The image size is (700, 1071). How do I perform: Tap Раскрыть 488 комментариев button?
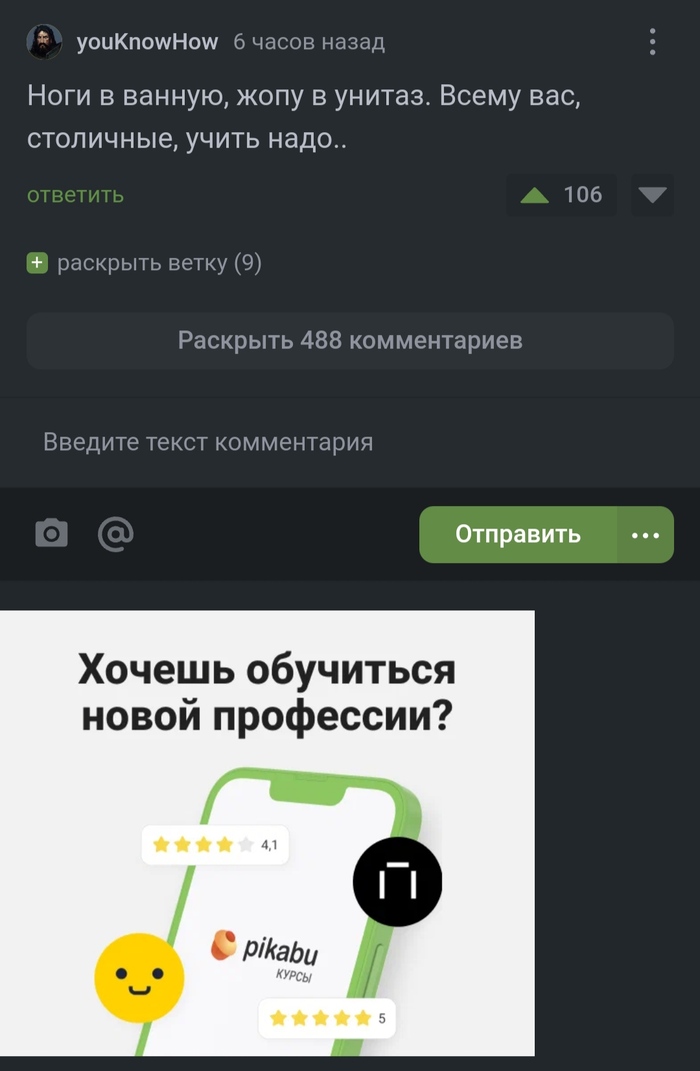[350, 340]
